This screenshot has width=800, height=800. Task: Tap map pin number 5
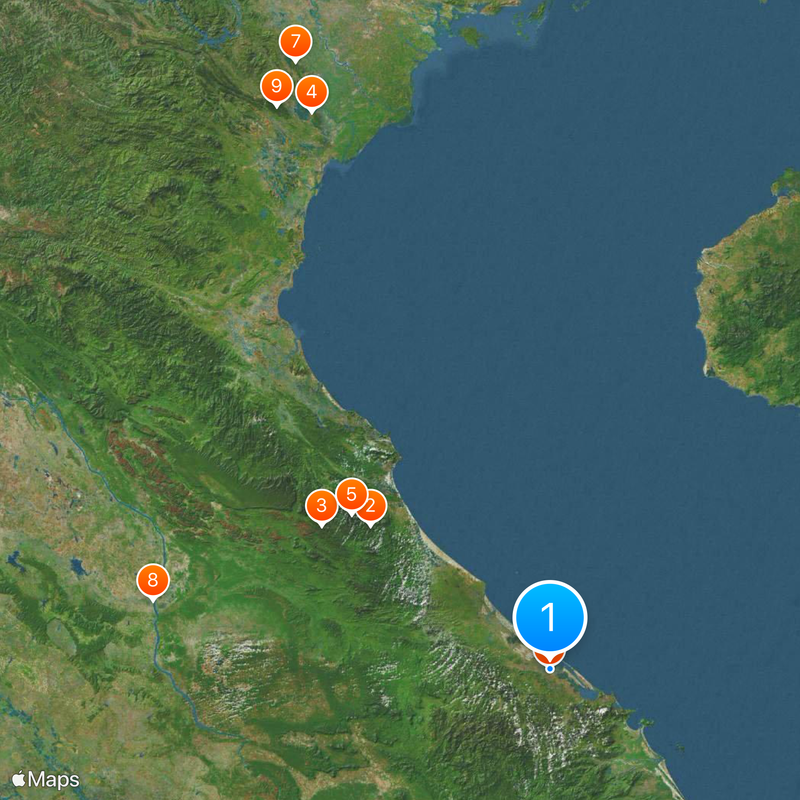click(x=350, y=494)
